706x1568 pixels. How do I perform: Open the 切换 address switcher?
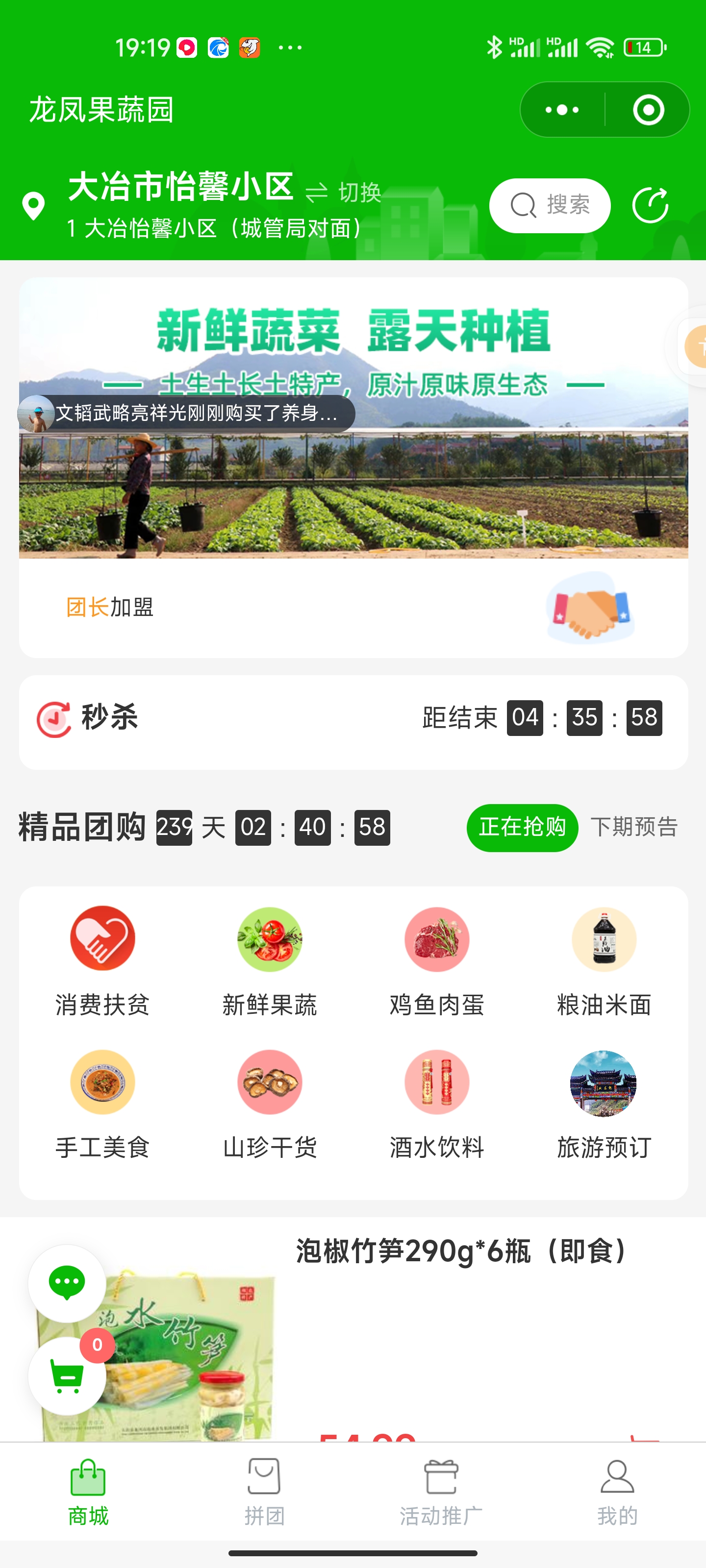pyautogui.click(x=359, y=193)
